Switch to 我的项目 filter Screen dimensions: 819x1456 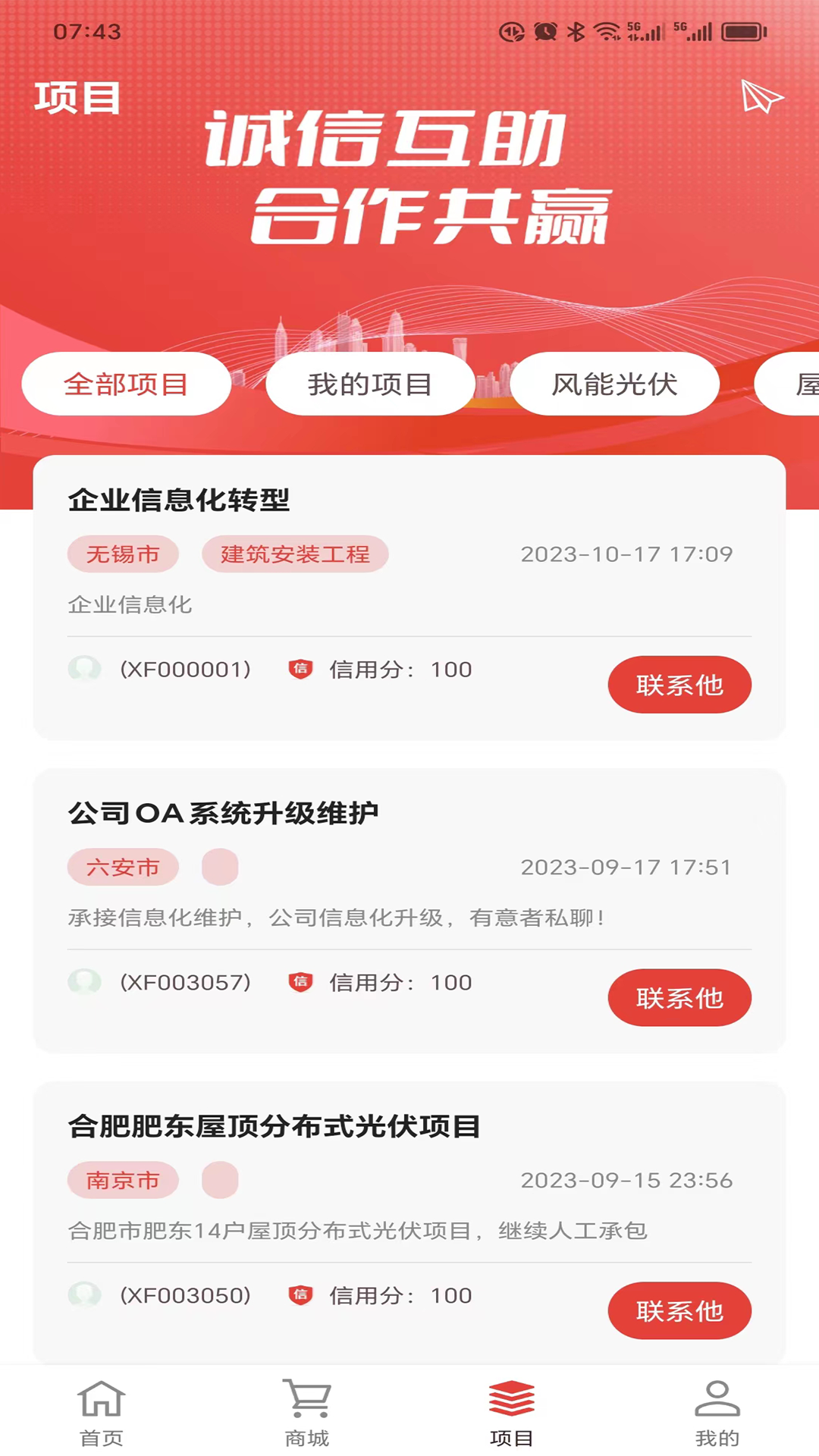click(370, 384)
